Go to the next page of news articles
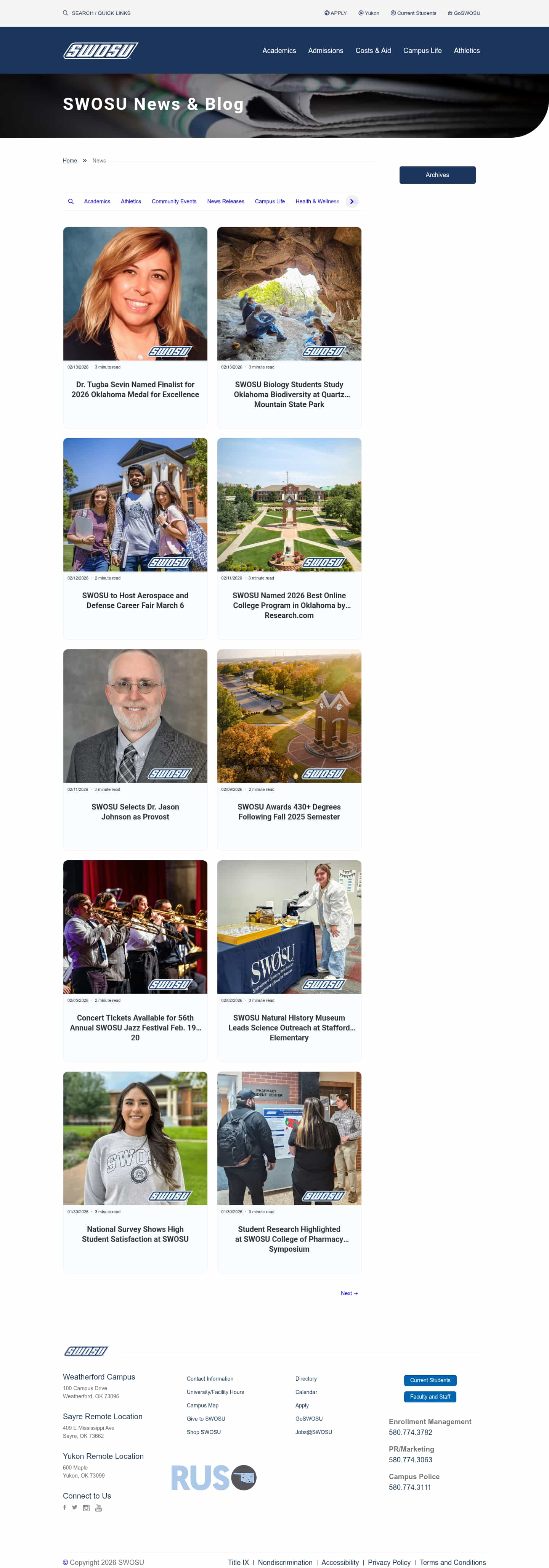Viewport: 549px width, 1568px height. 350,1293
